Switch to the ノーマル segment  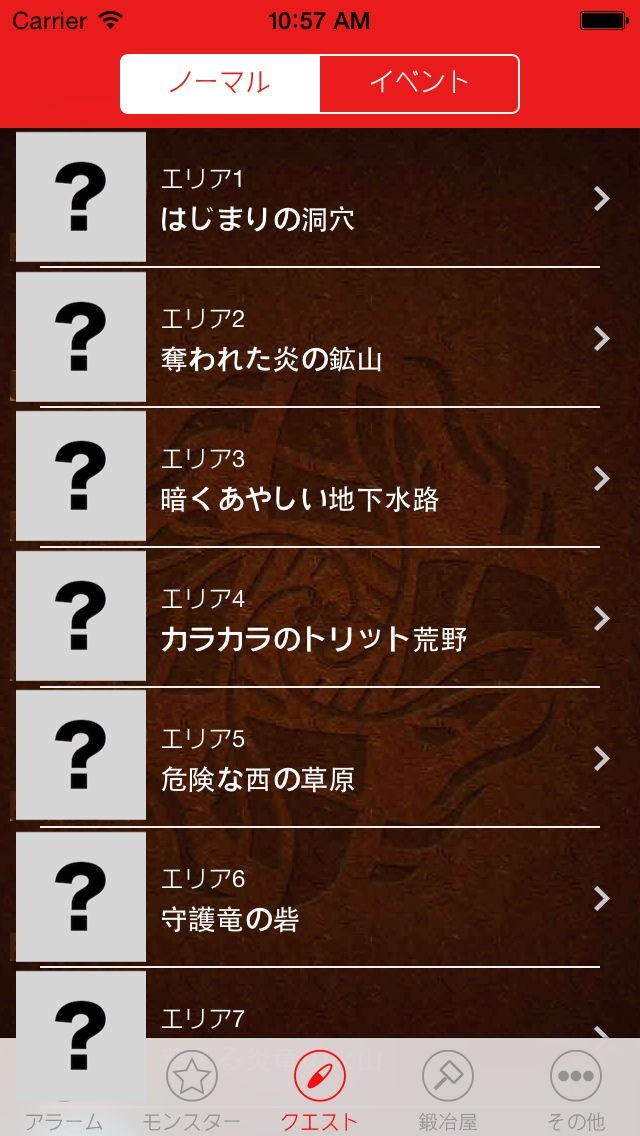[220, 84]
